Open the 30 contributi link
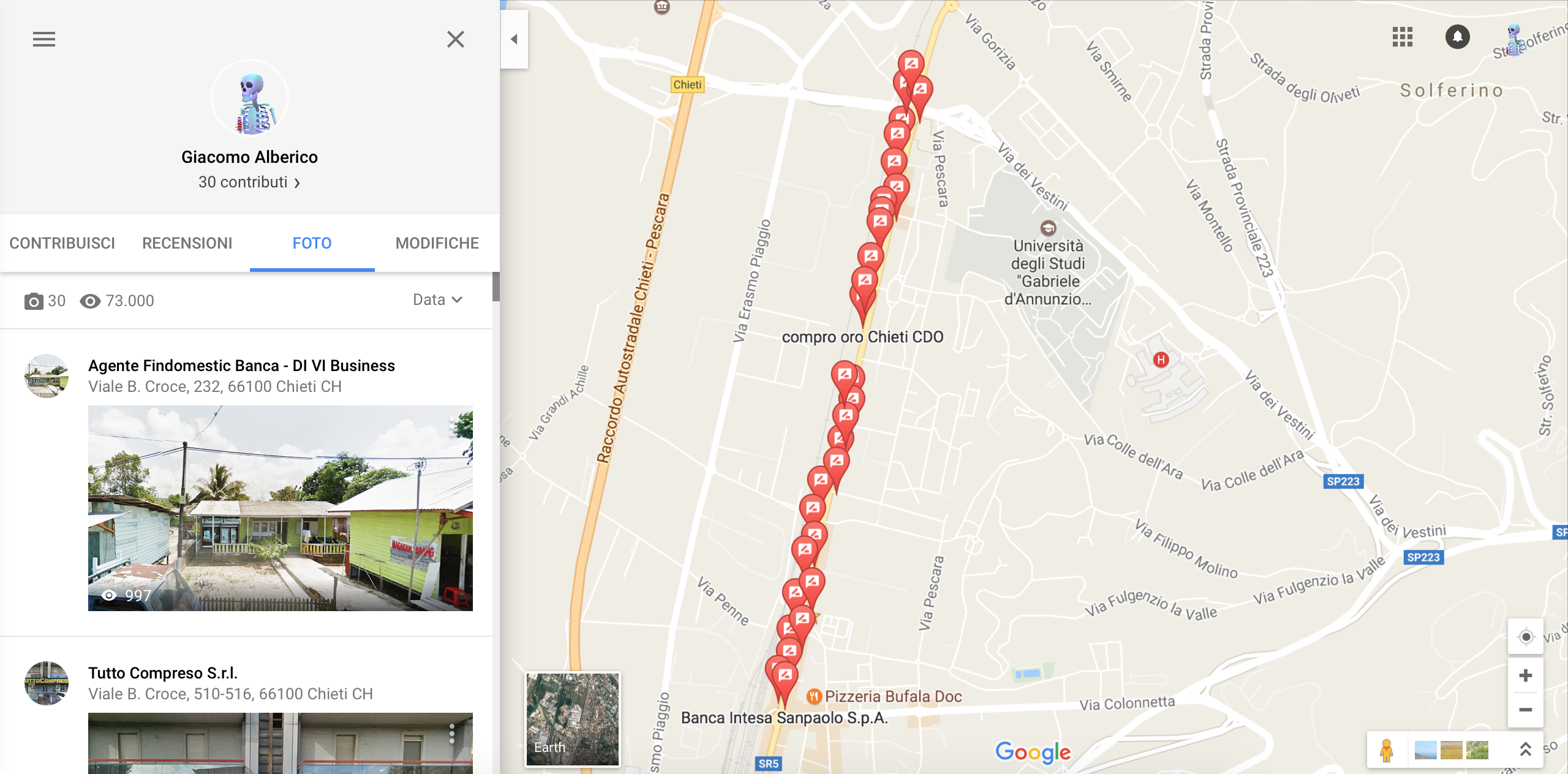This screenshot has width=1568, height=774. point(249,182)
